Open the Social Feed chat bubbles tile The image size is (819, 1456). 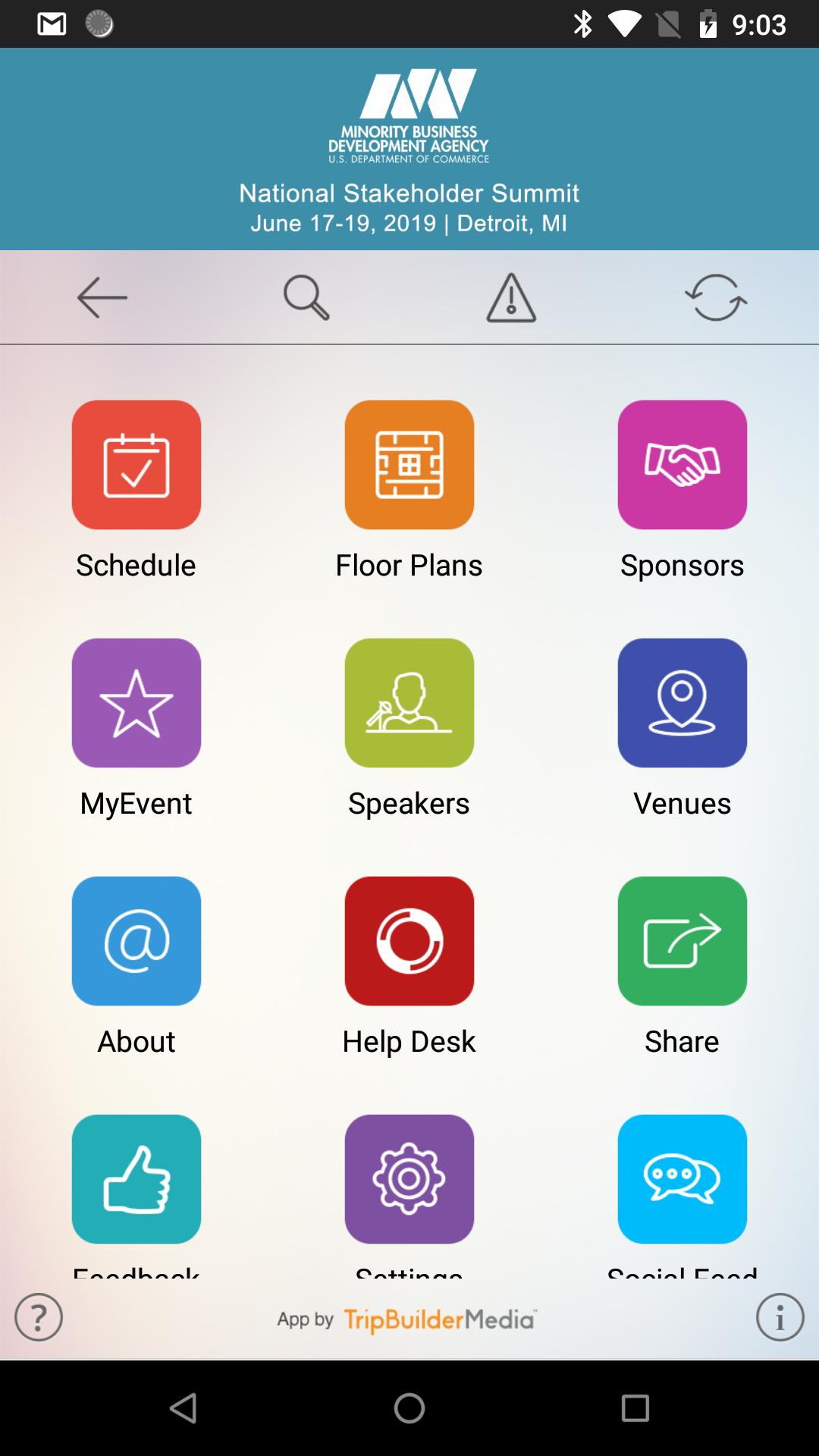682,1179
